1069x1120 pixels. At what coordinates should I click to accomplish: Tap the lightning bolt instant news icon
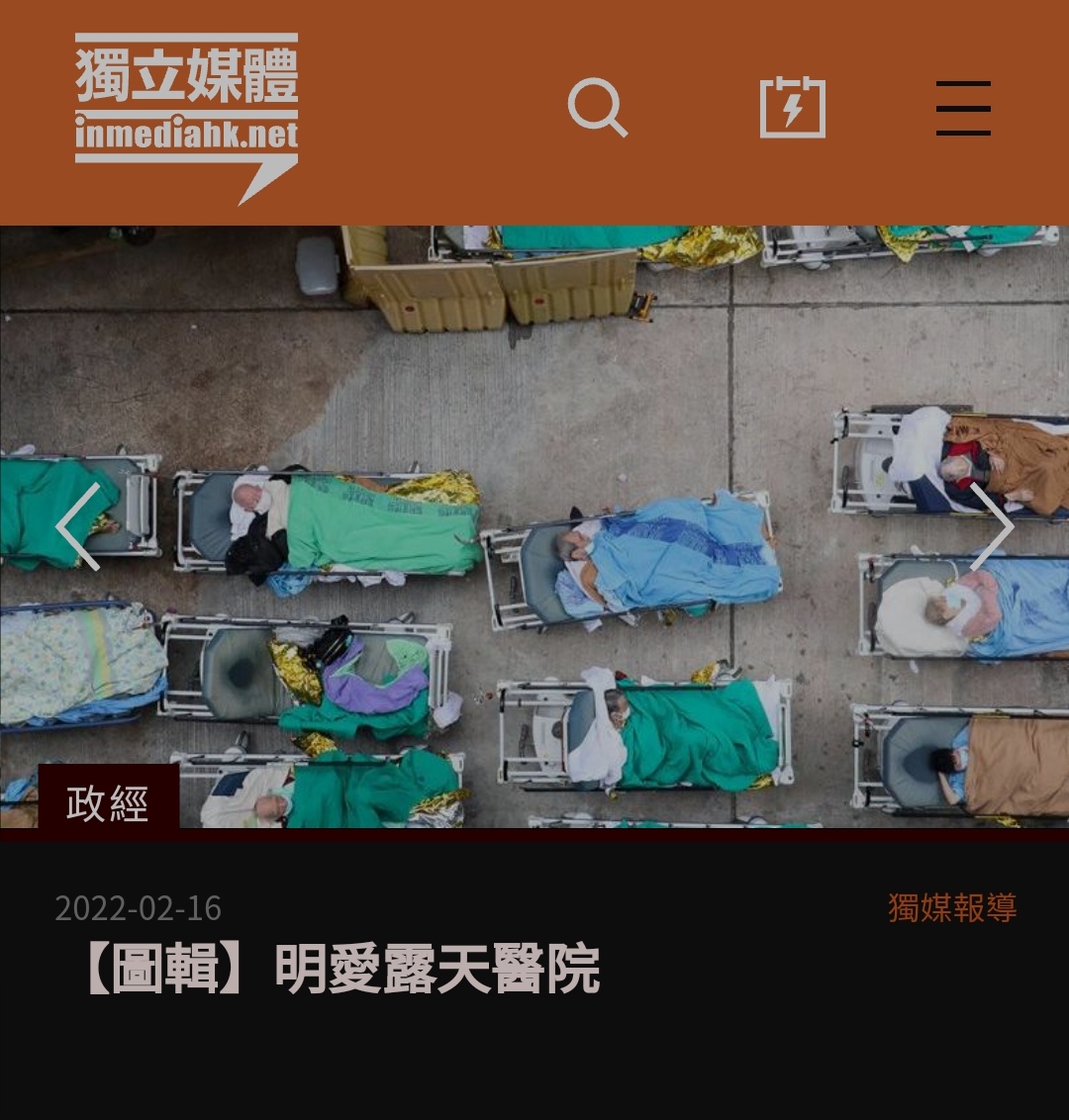[792, 107]
